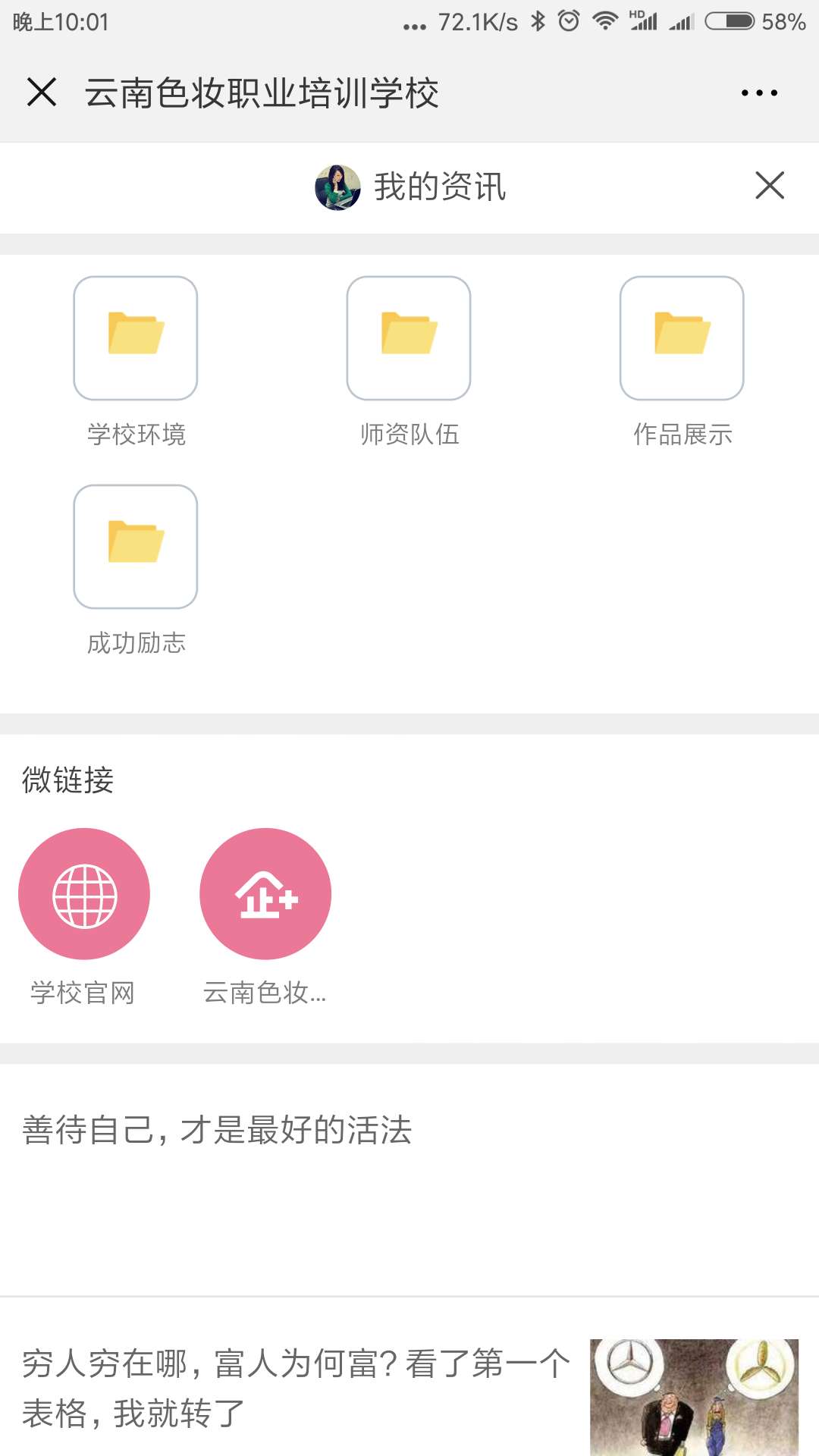Open article 穷人穷在哪，富人为何富
Viewport: 819px width, 1456px height.
tap(409, 1377)
